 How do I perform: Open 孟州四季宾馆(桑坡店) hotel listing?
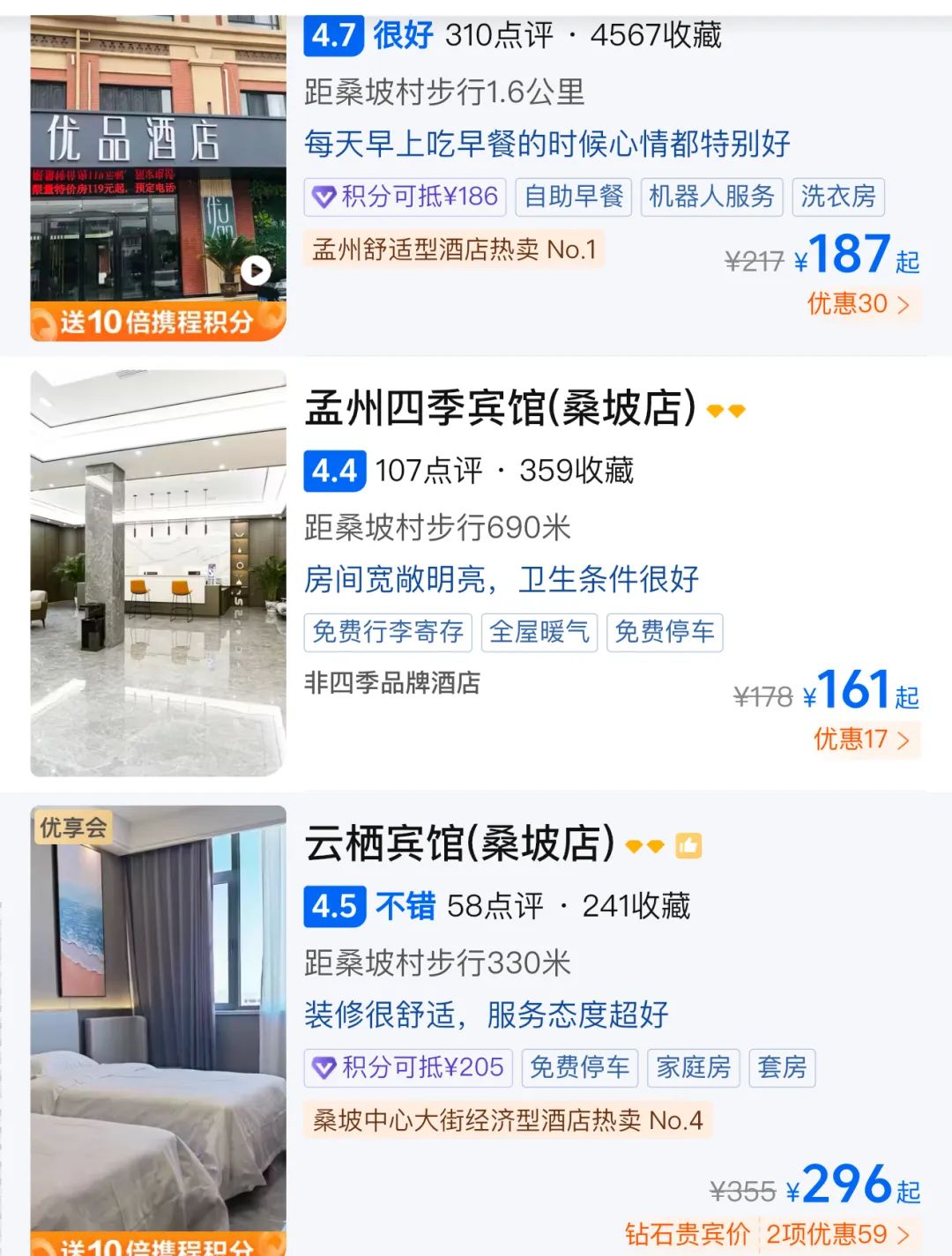point(500,408)
